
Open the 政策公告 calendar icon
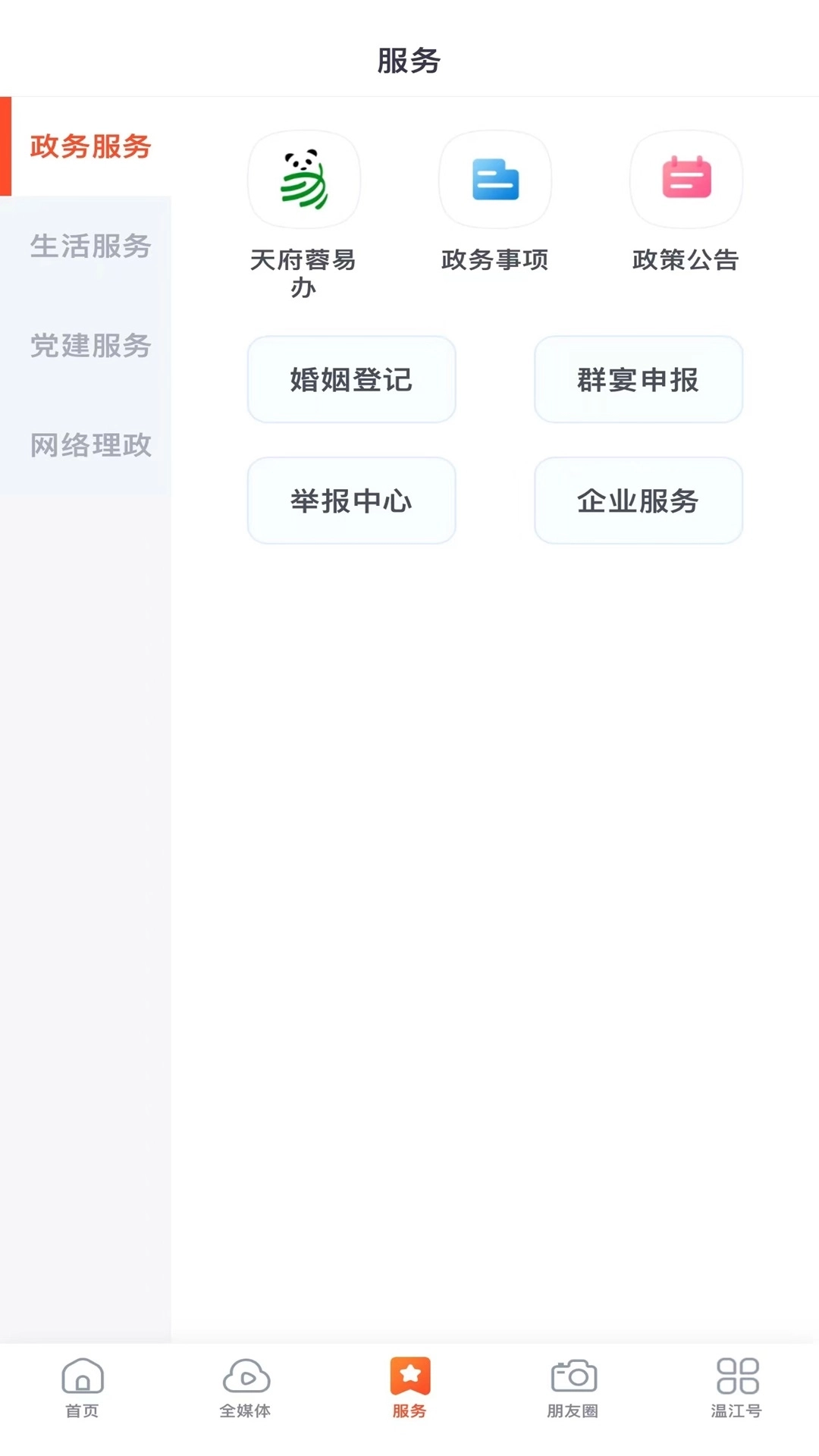coord(686,179)
